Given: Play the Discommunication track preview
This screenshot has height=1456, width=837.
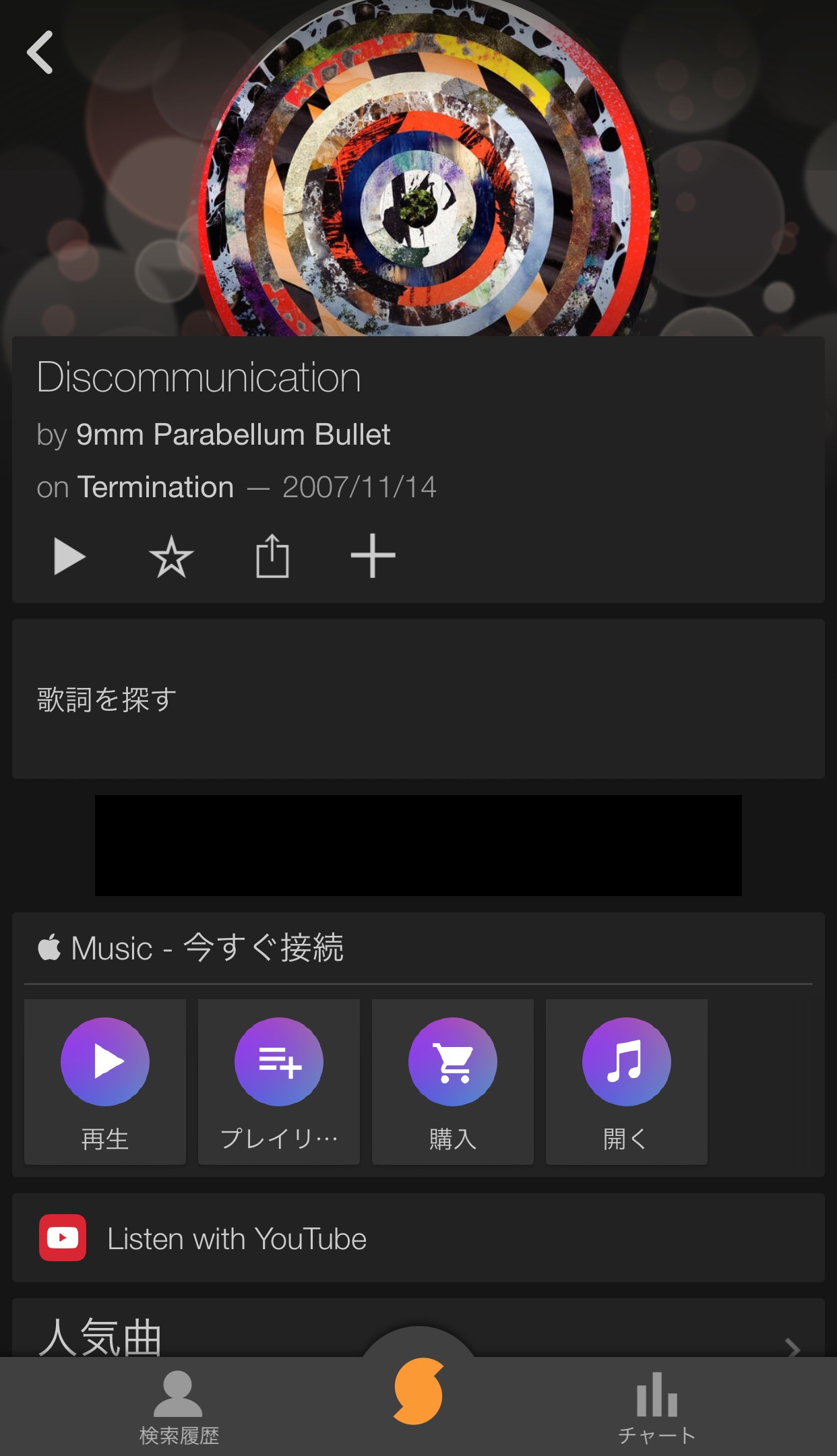Looking at the screenshot, I should pyautogui.click(x=69, y=557).
